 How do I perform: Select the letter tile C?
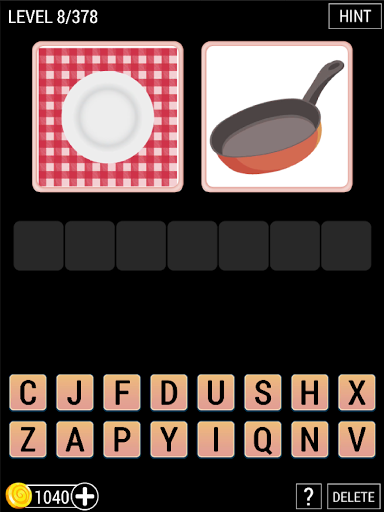(x=28, y=392)
